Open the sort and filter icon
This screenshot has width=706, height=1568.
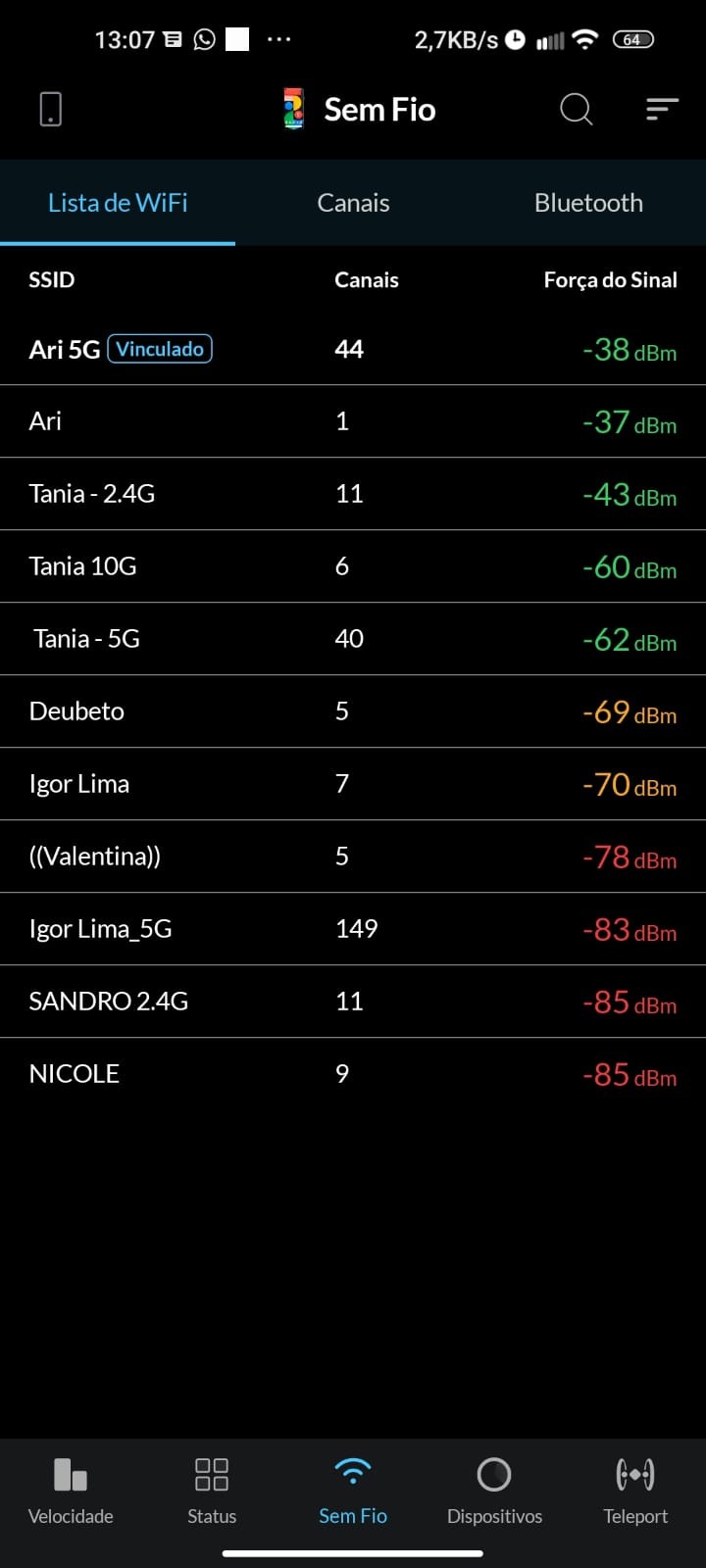tap(662, 109)
